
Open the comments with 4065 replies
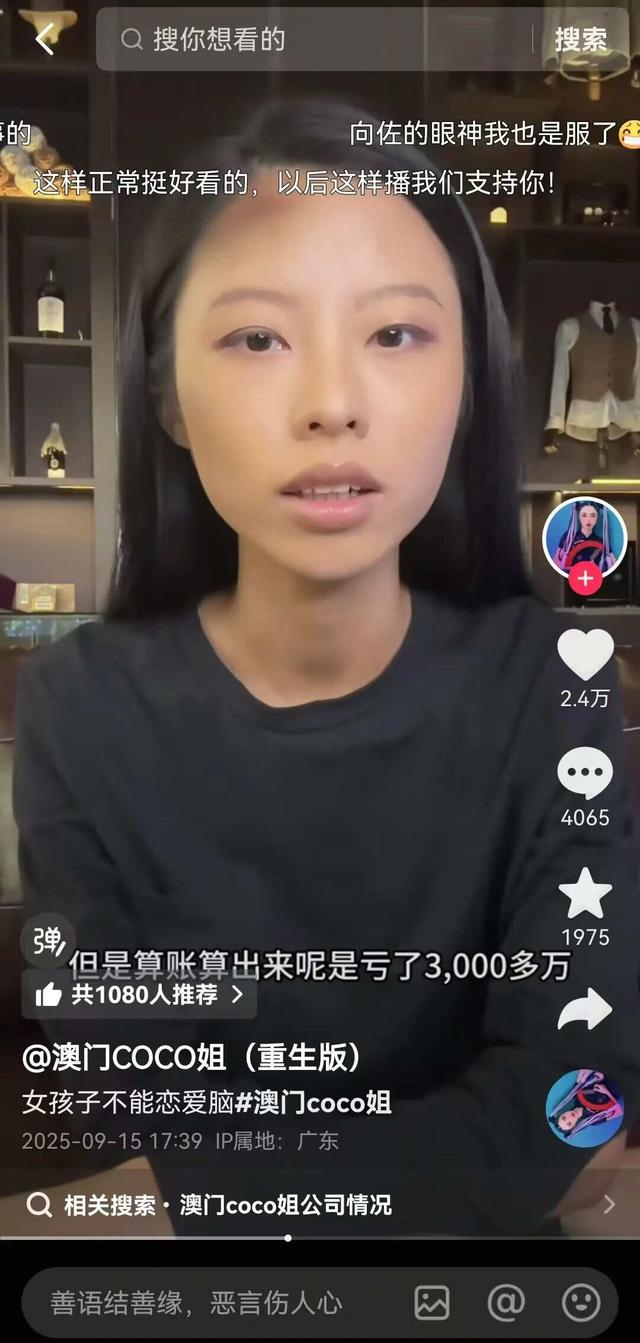(585, 775)
